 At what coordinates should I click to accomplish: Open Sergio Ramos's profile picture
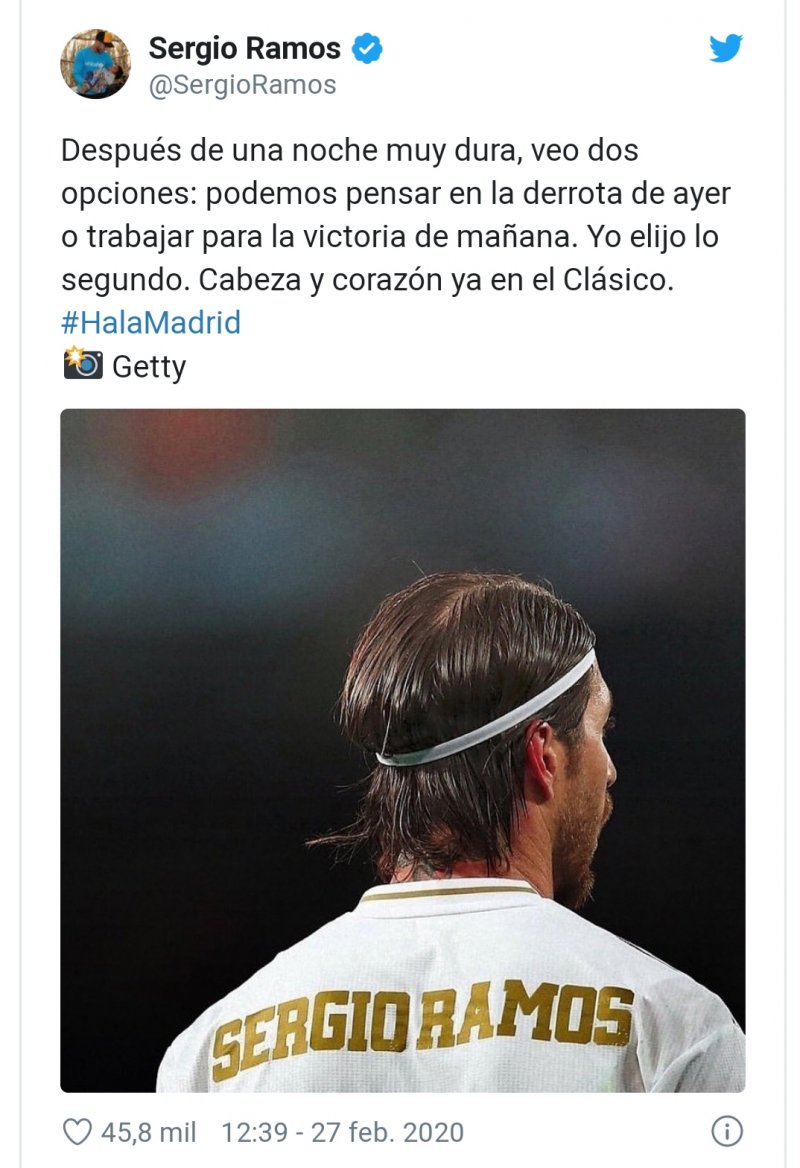(x=95, y=64)
